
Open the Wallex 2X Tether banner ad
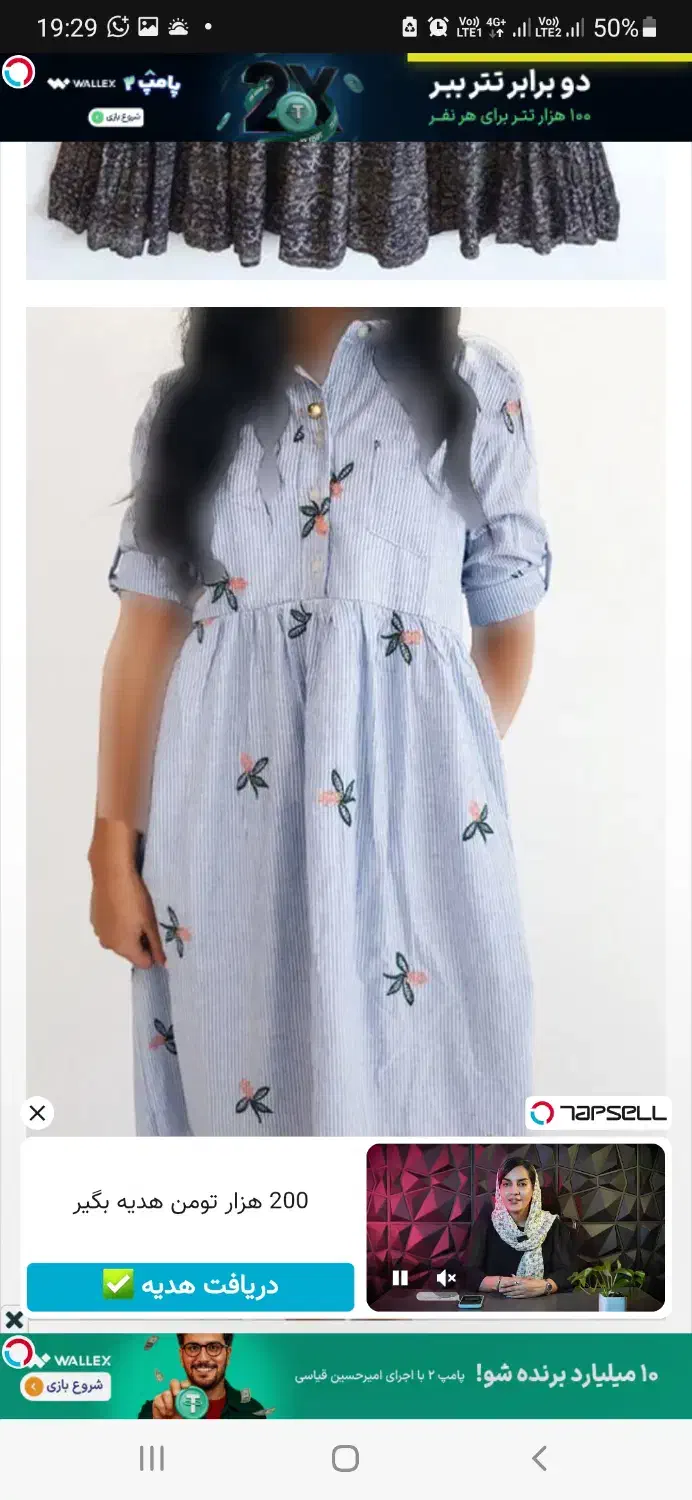pyautogui.click(x=400, y=98)
